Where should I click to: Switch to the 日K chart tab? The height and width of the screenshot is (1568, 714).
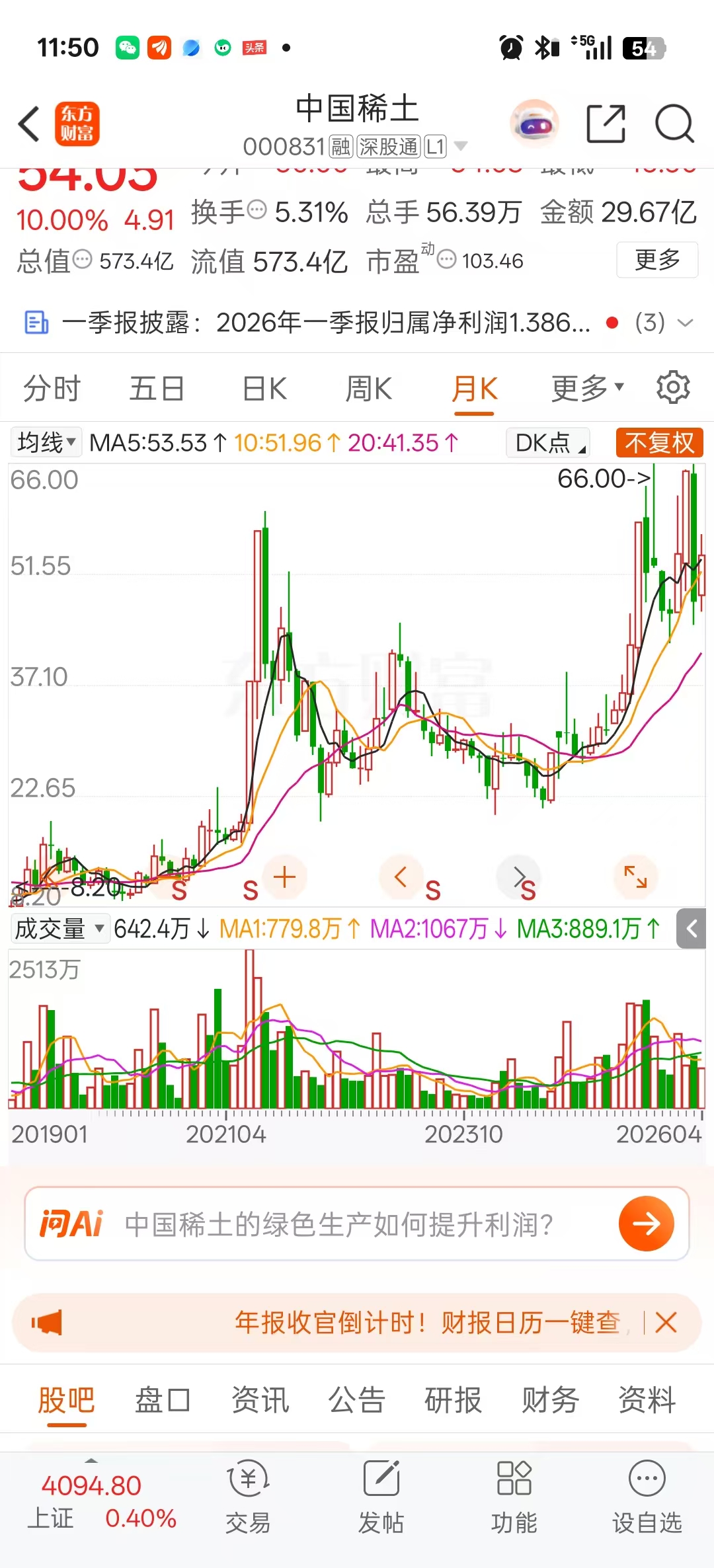[264, 388]
